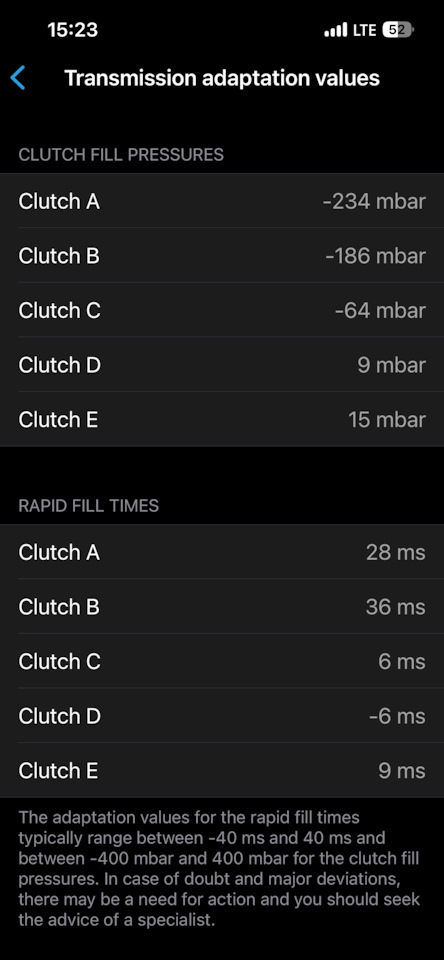Go back using the blue arrow
This screenshot has height=960, width=444.
tap(18, 78)
